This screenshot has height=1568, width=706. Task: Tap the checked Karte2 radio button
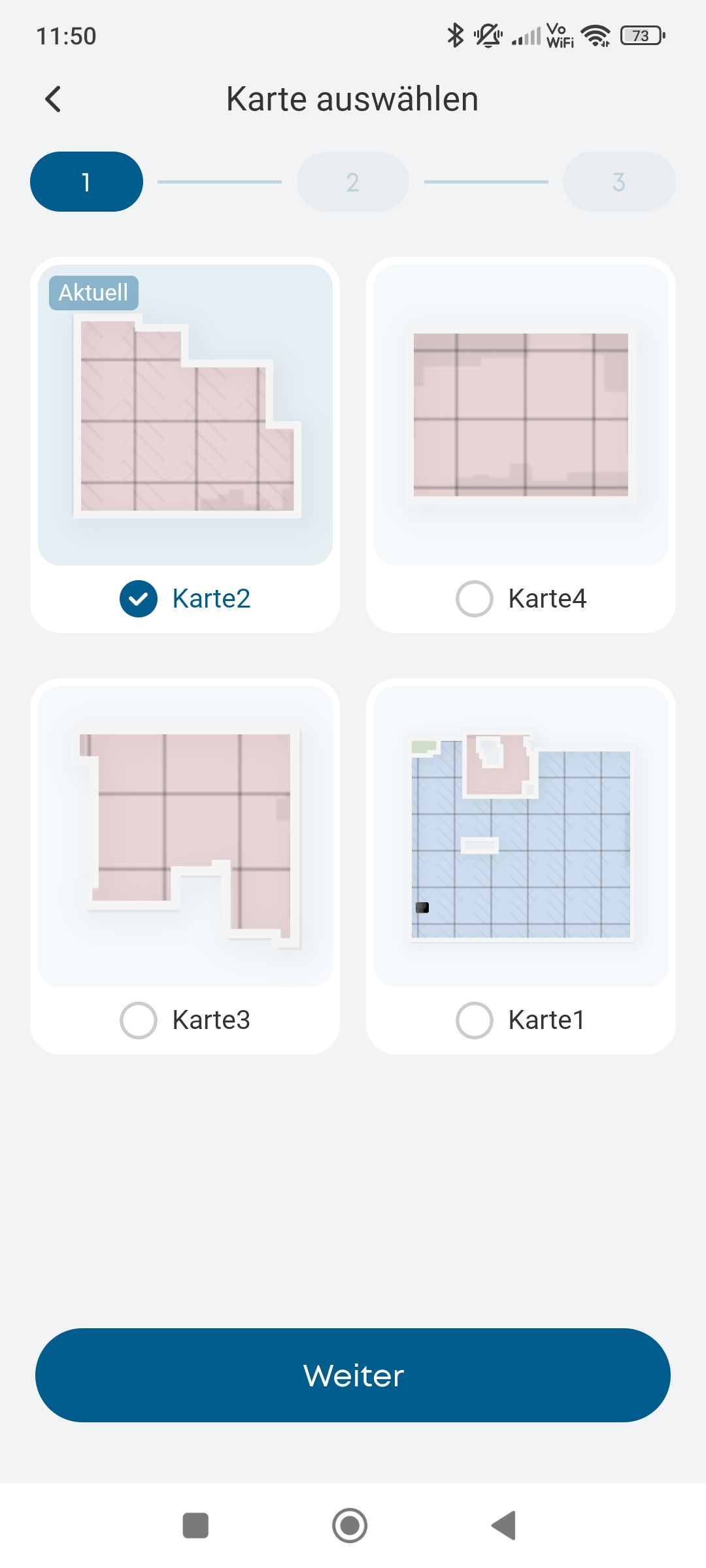pos(139,598)
